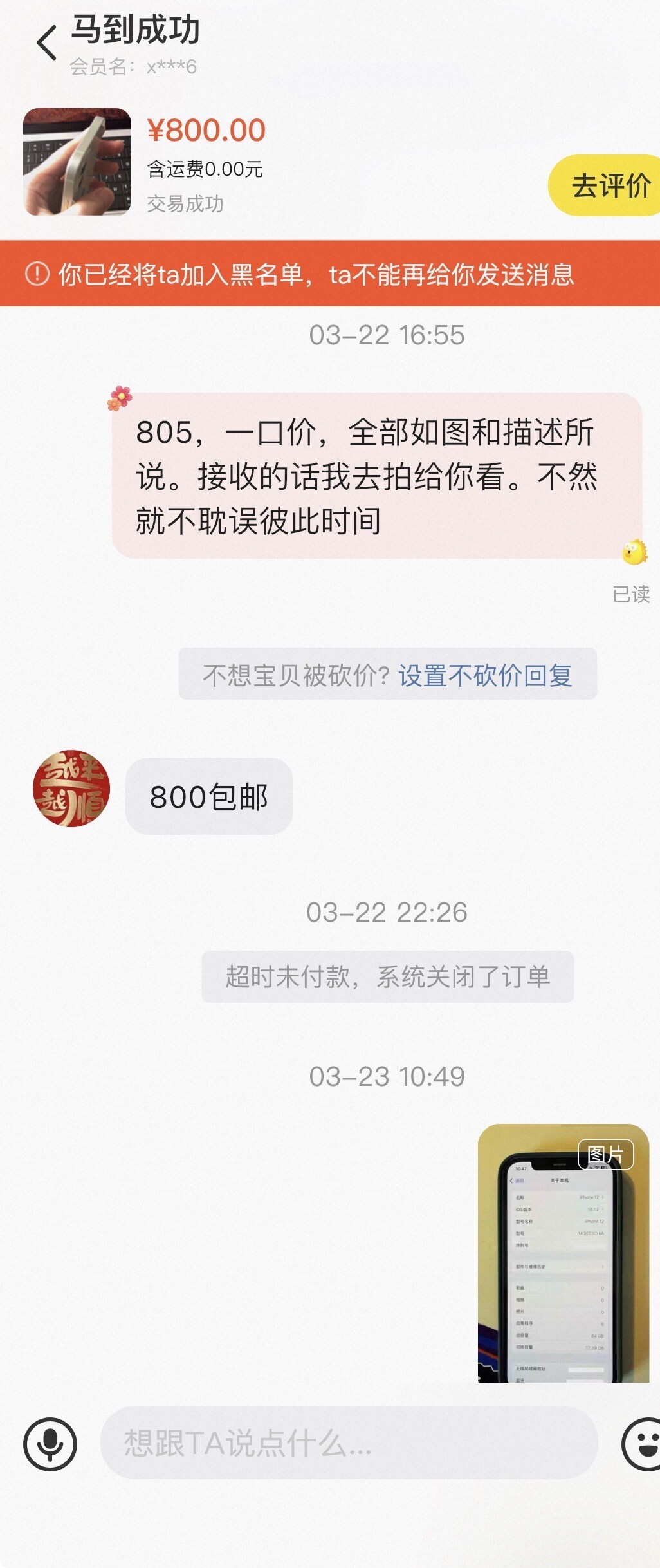Focus the 想跟TA说点什么 message field
660x1568 pixels.
coord(349,1442)
